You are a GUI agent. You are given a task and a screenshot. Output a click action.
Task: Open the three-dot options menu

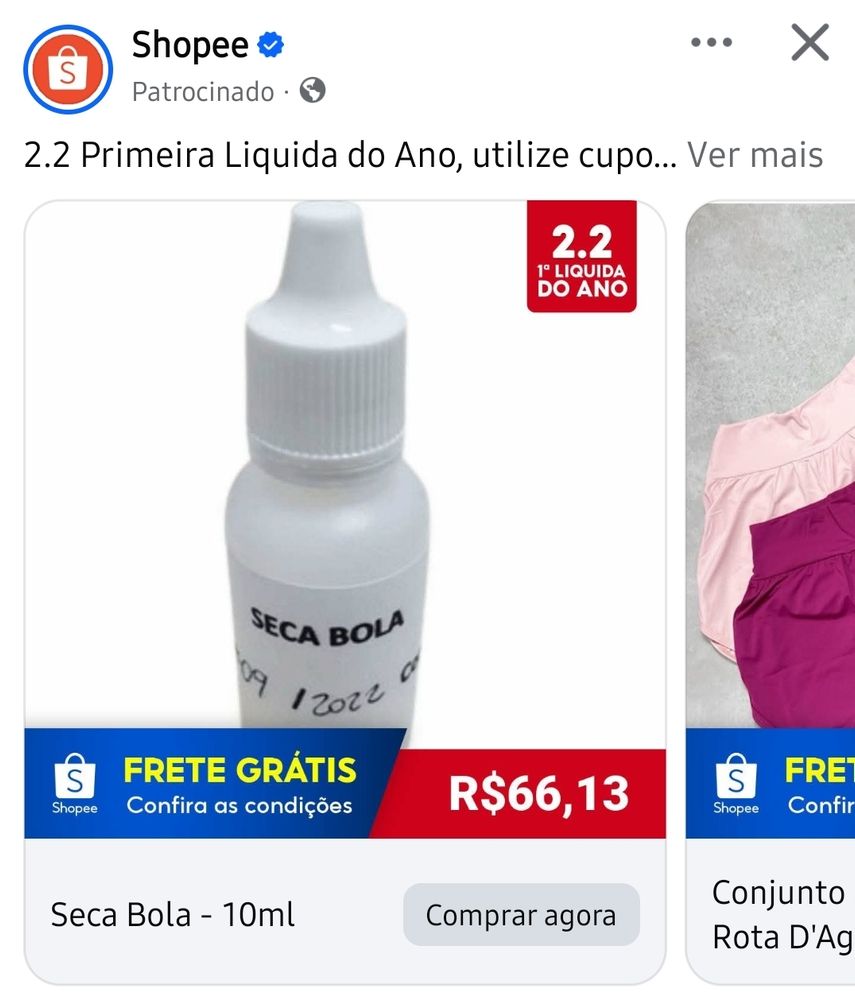(x=712, y=44)
